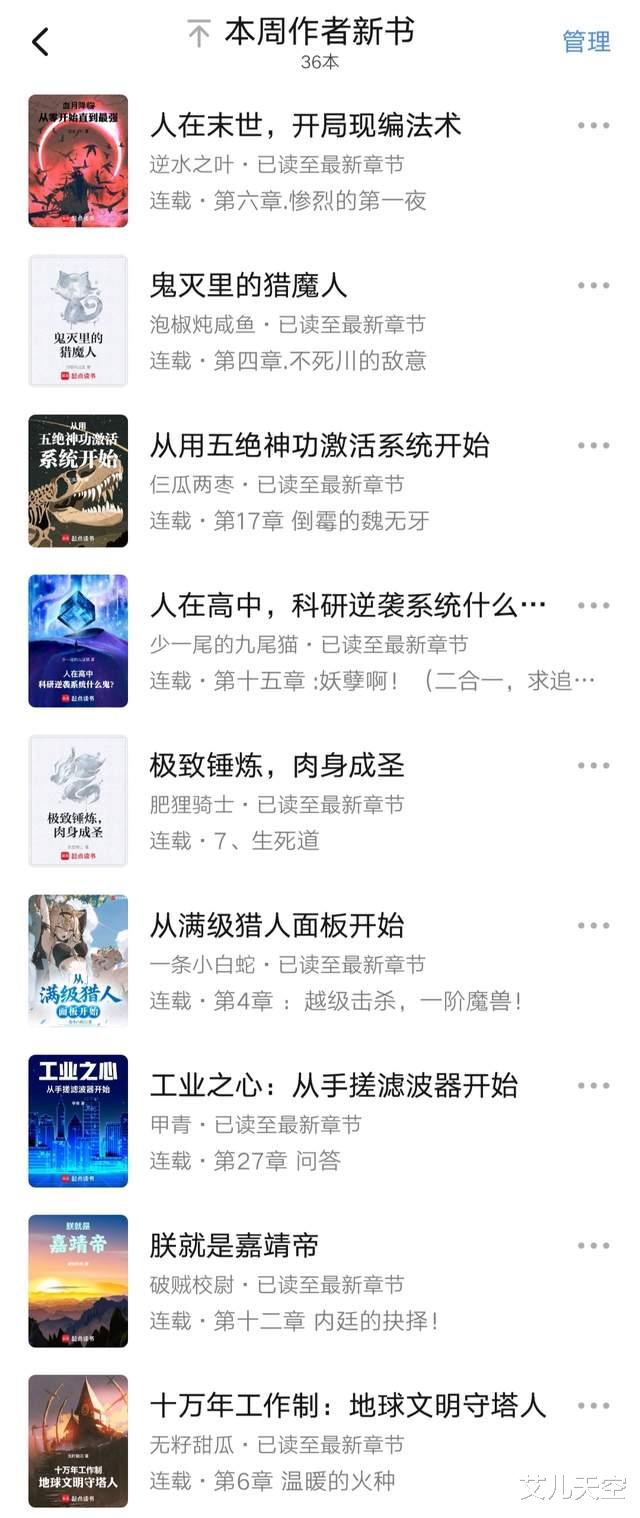Open the book 人在末世，开局现编法术
This screenshot has height=1518, width=640.
click(305, 126)
